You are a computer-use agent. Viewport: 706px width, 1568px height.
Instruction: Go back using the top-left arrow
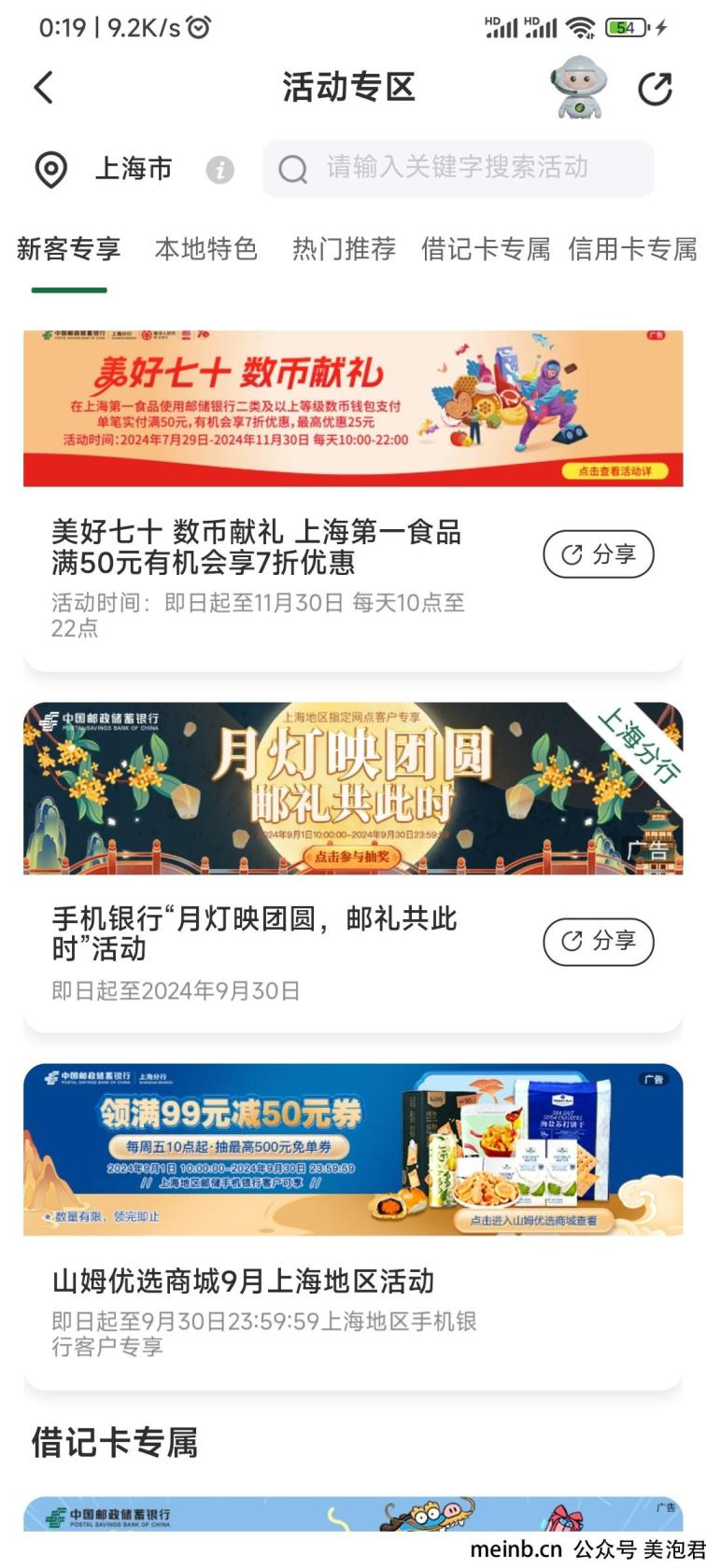pyautogui.click(x=44, y=88)
